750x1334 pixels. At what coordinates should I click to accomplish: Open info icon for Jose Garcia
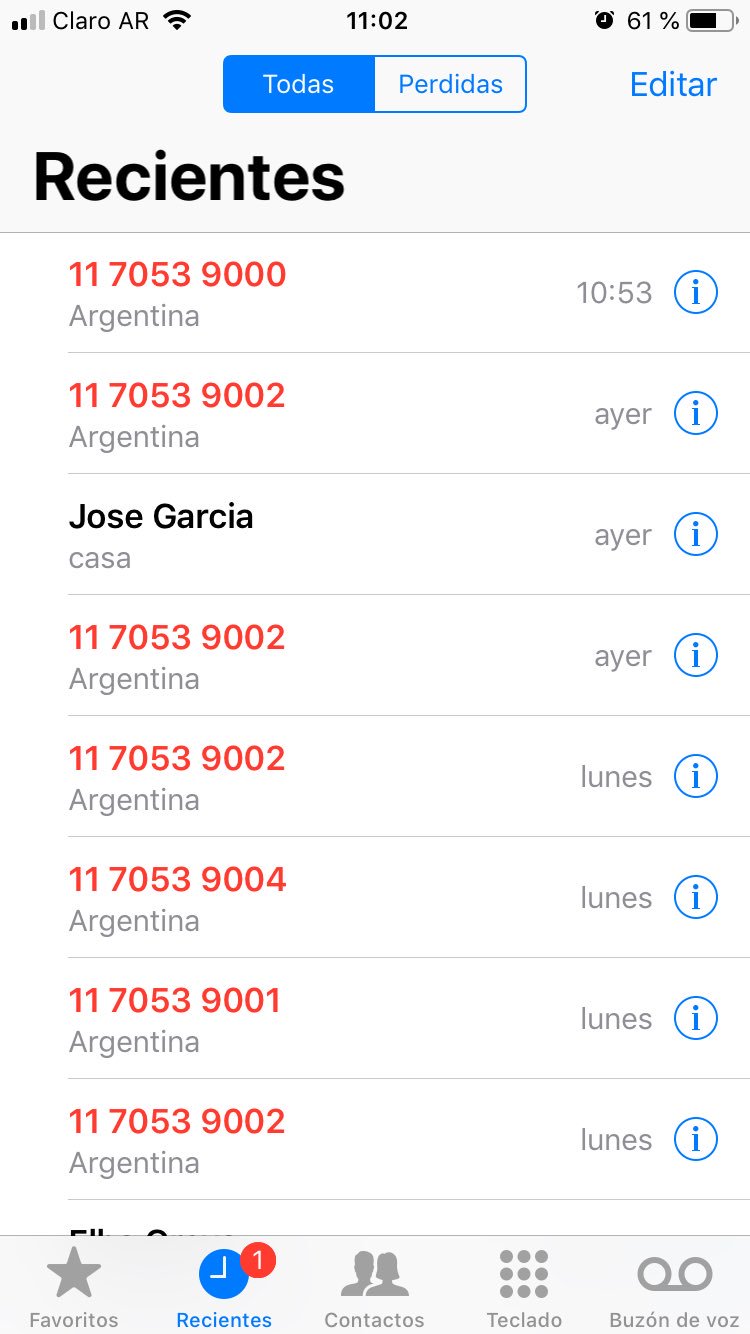(x=696, y=535)
